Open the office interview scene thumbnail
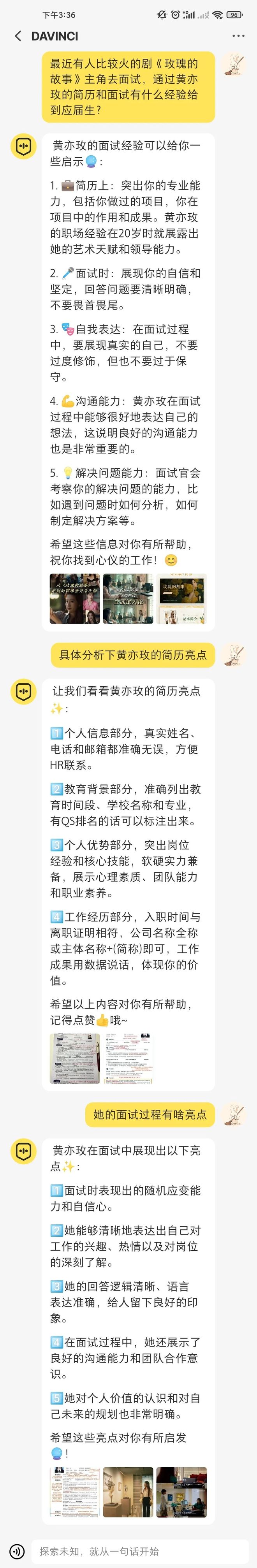The width and height of the screenshot is (257, 1568). [181, 1492]
